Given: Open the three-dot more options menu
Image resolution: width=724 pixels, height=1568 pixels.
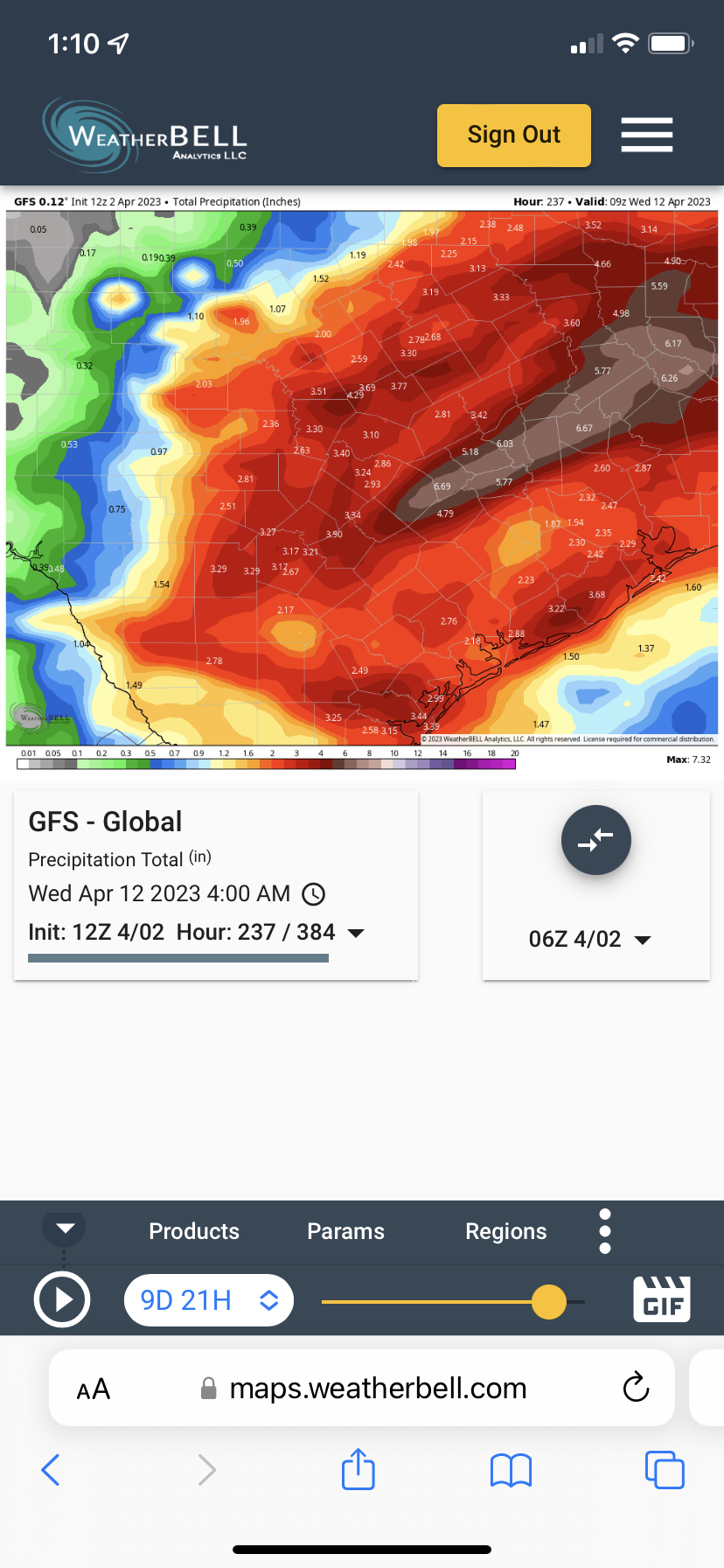Looking at the screenshot, I should [x=605, y=1231].
